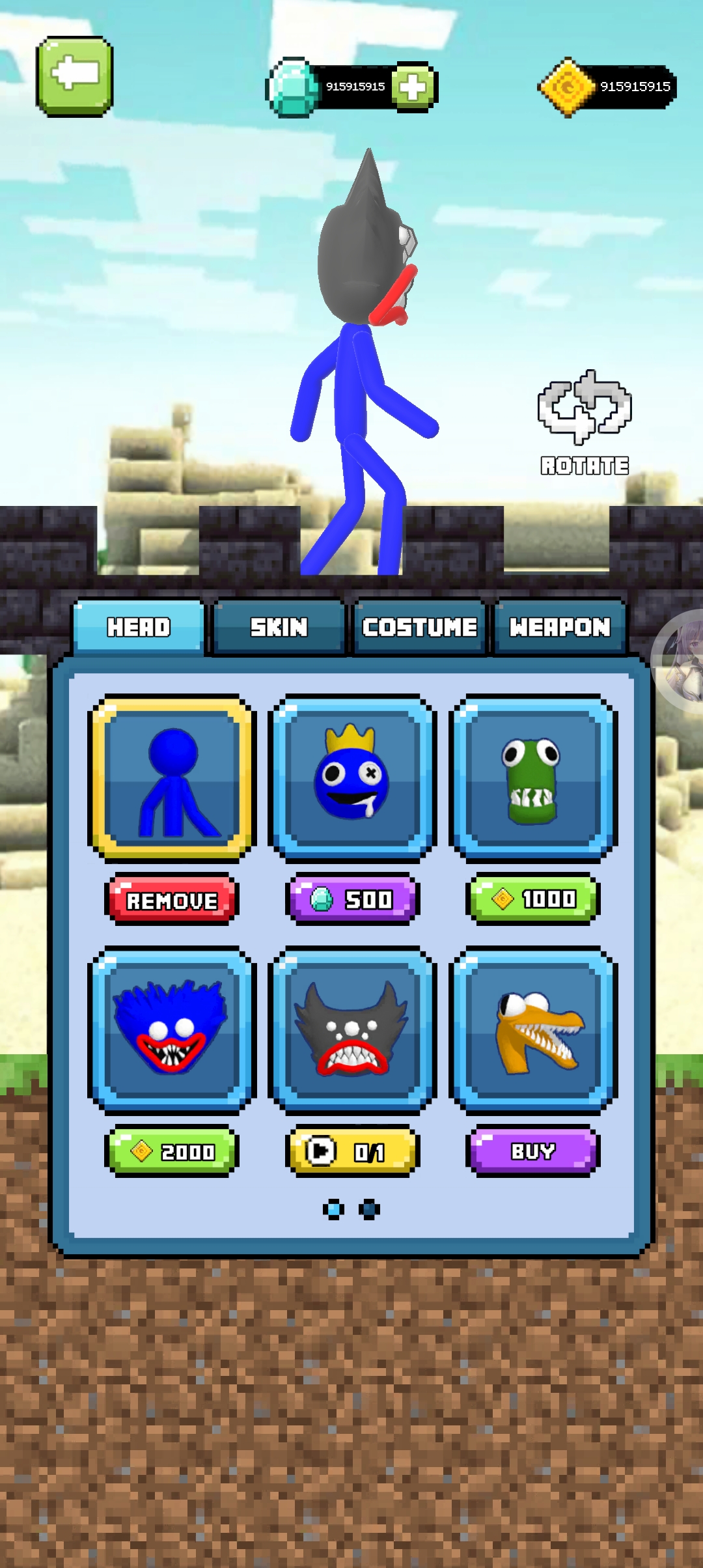Select the blue furry monster head tile

point(172,1029)
